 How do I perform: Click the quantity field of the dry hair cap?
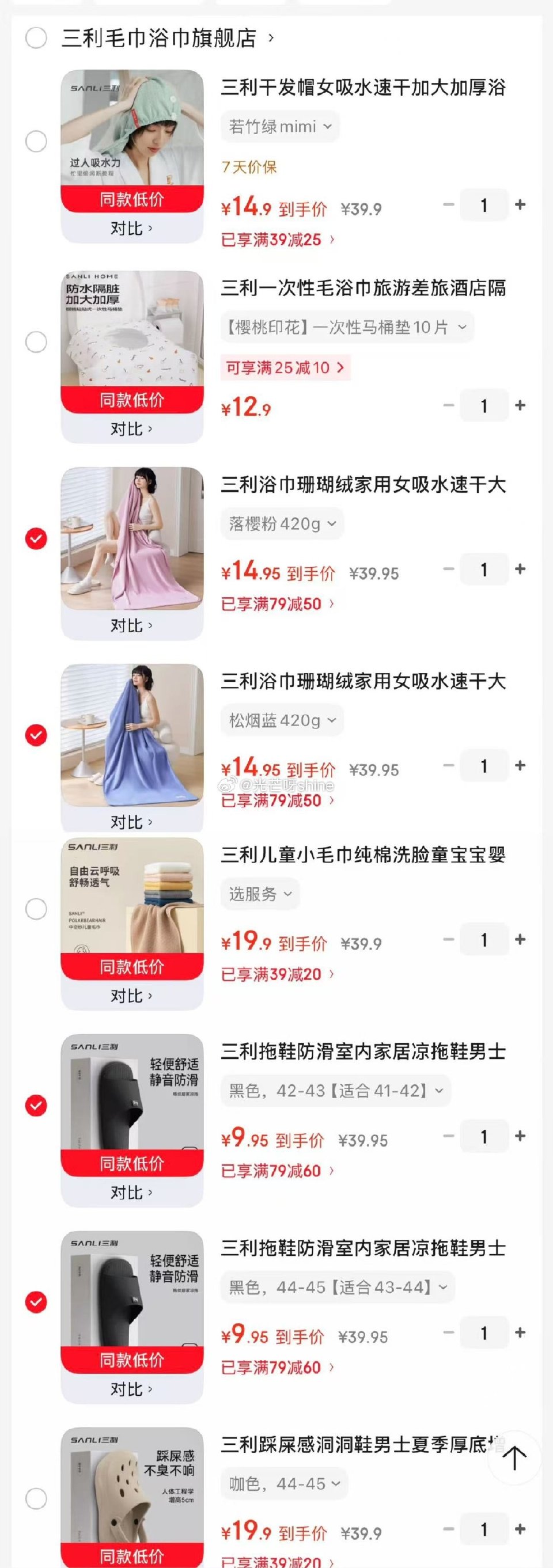[483, 205]
